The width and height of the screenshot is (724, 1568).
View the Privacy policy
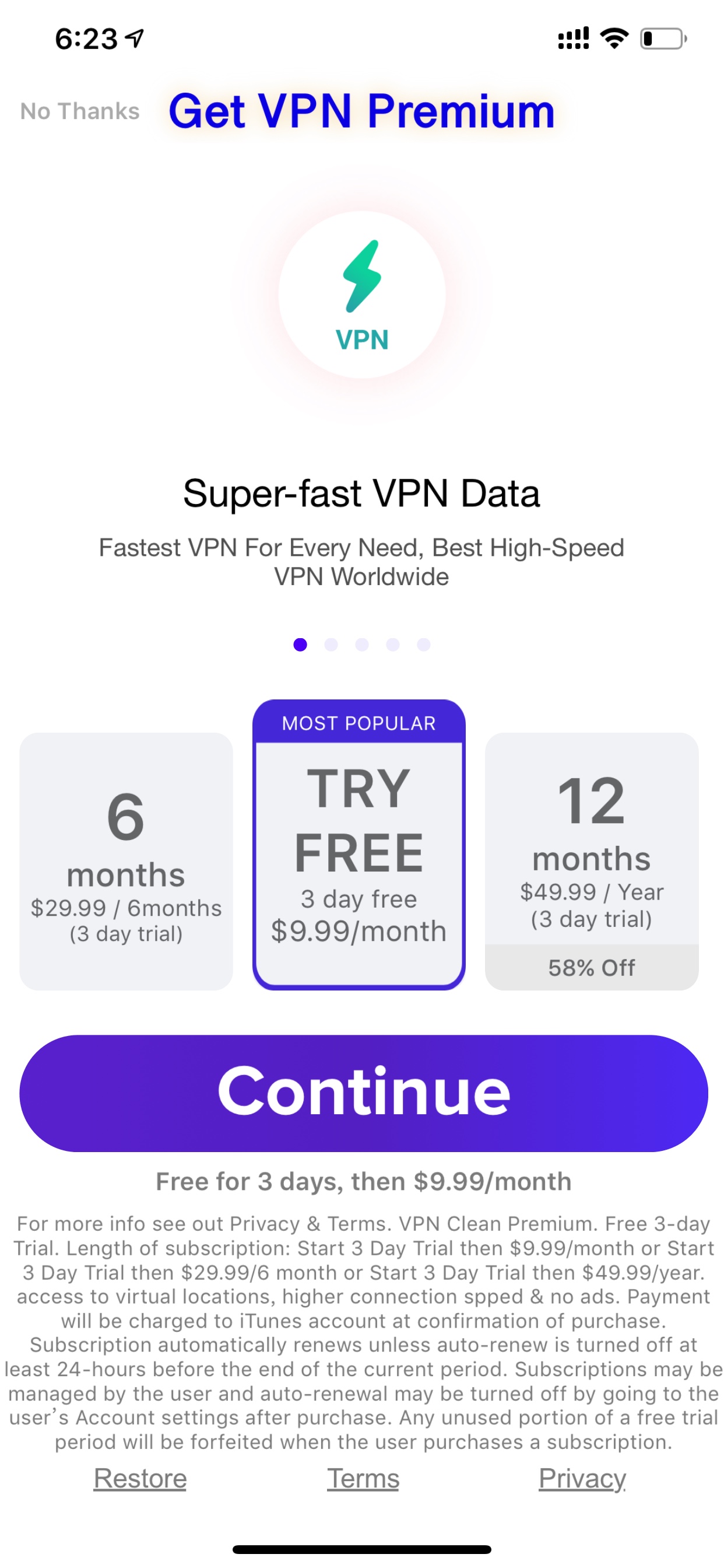pos(582,1478)
